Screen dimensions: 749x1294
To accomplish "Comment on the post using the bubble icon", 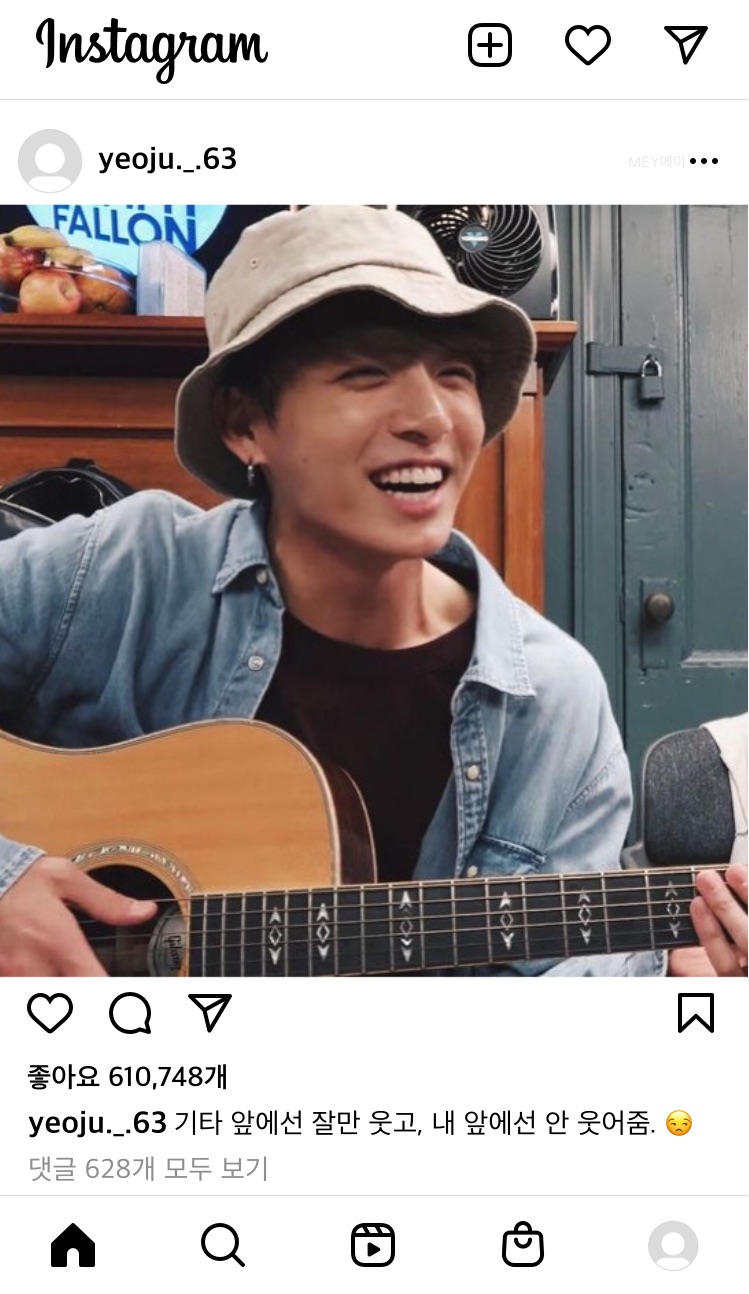I will (x=130, y=1013).
